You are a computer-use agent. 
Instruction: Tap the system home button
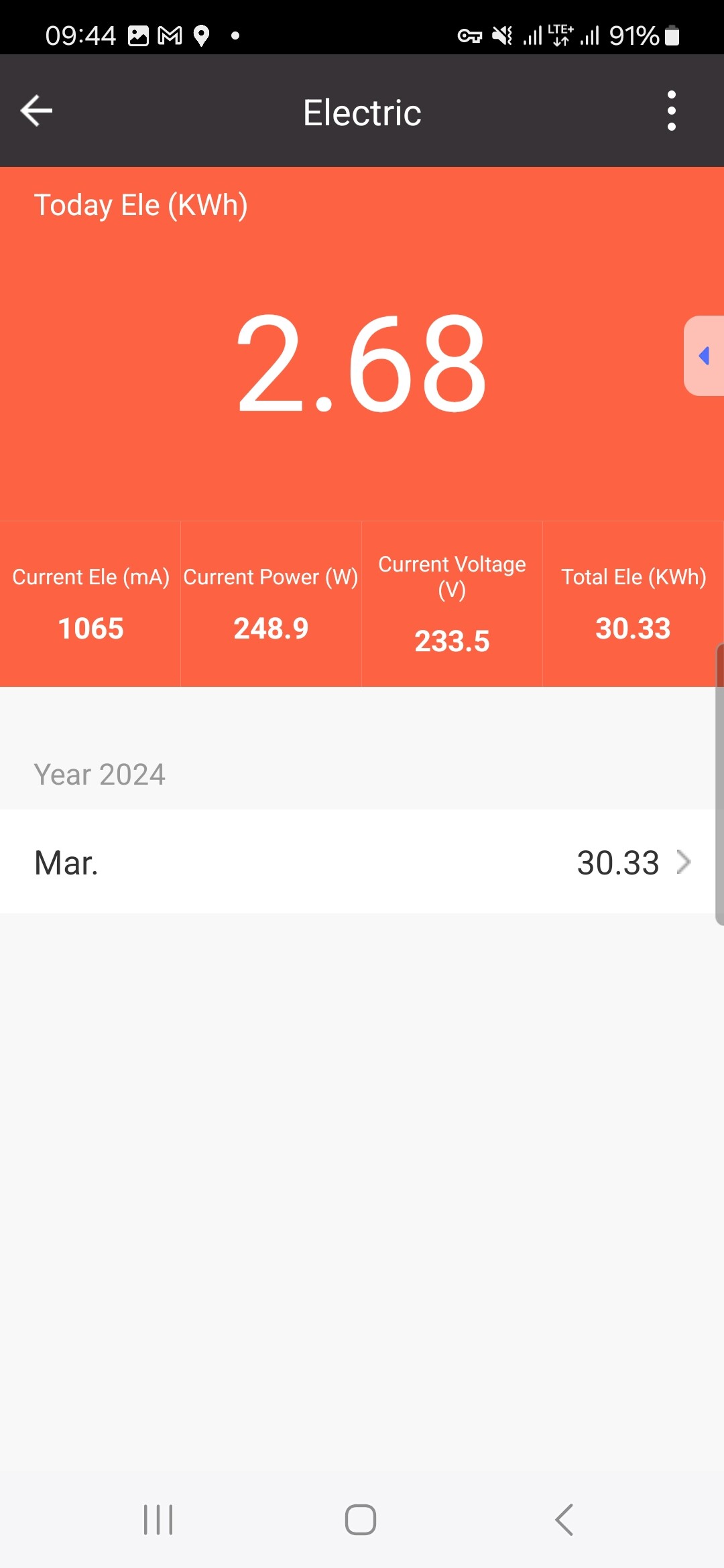point(361,1519)
